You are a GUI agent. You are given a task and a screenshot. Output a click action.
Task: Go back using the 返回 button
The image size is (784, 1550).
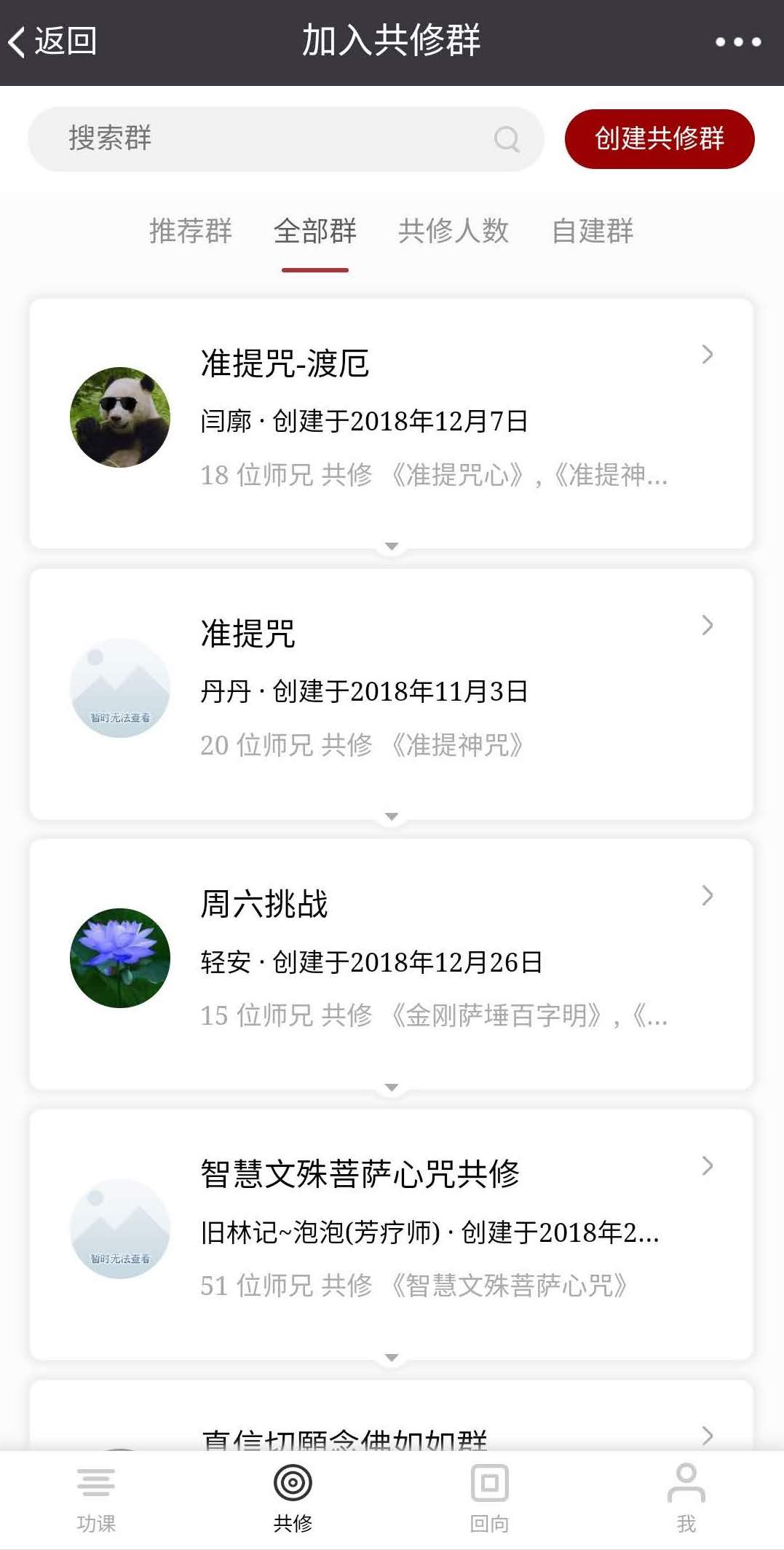pos(52,42)
